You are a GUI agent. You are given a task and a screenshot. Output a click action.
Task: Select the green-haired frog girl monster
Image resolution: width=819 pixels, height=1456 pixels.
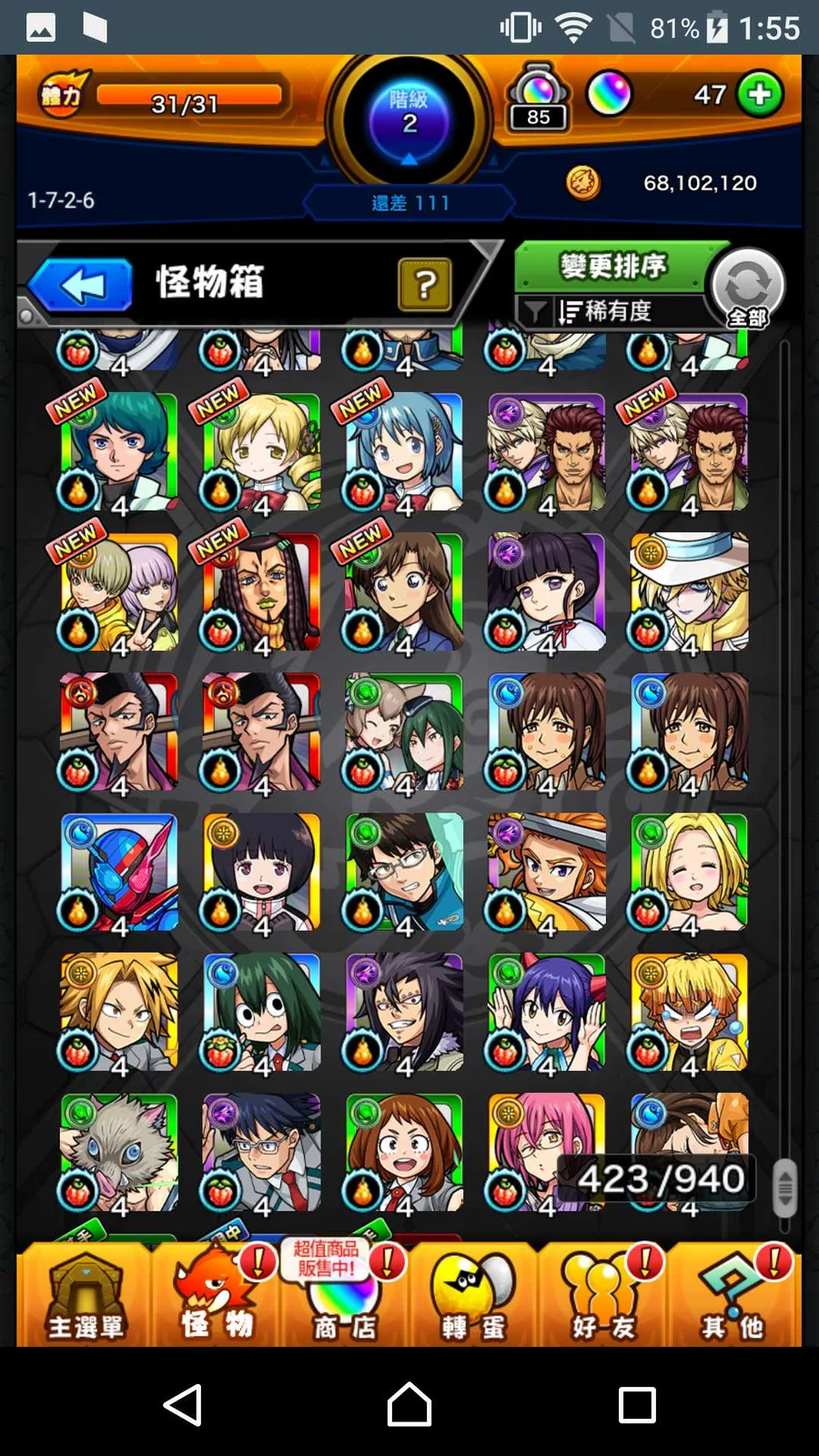tap(262, 1012)
